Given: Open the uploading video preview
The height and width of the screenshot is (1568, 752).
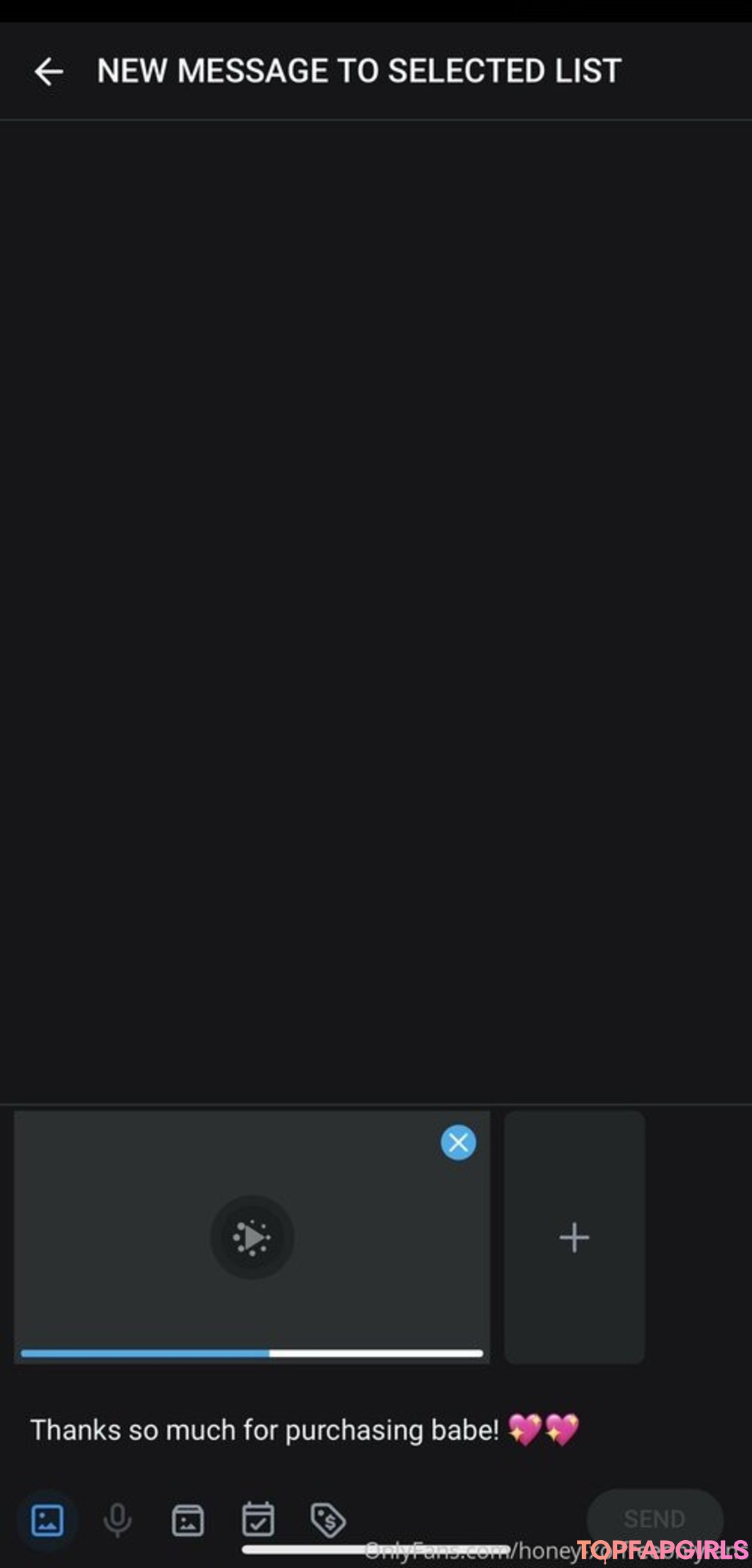Looking at the screenshot, I should pyautogui.click(x=252, y=1237).
